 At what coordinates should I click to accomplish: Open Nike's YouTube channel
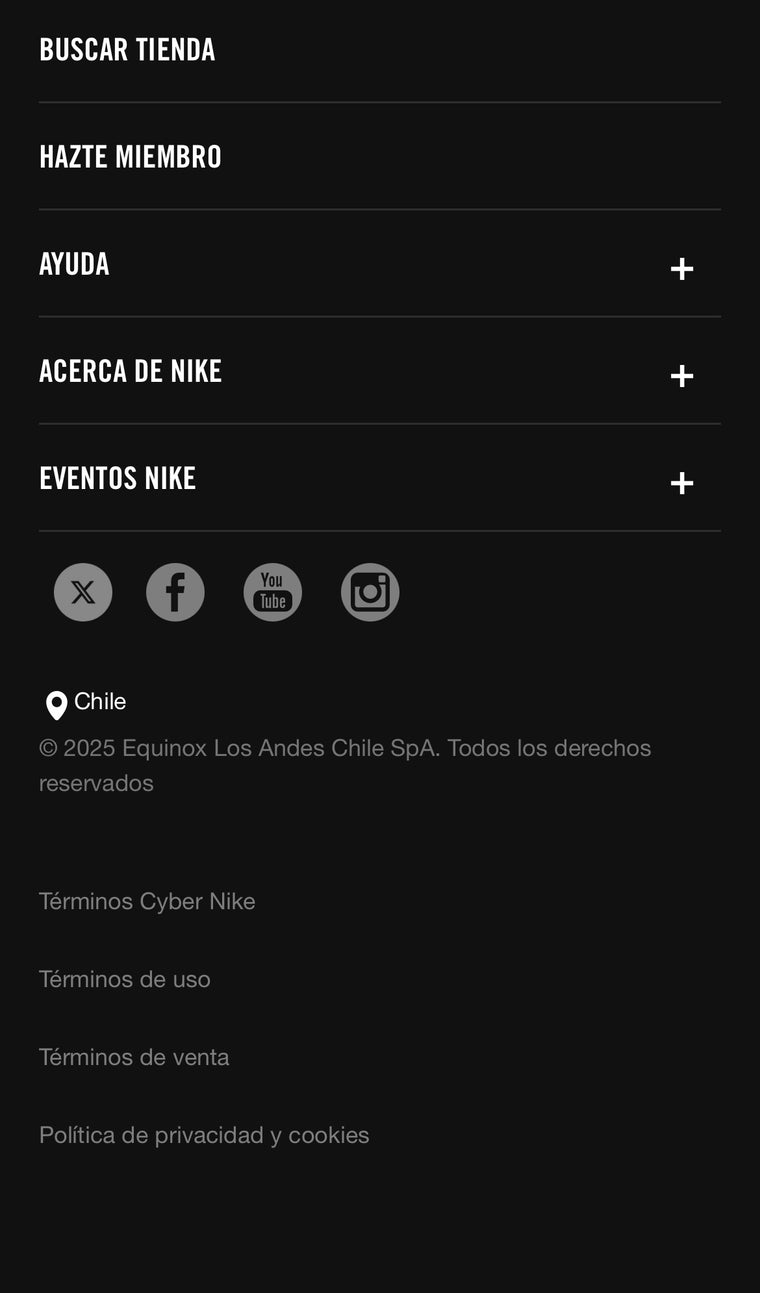coord(273,592)
